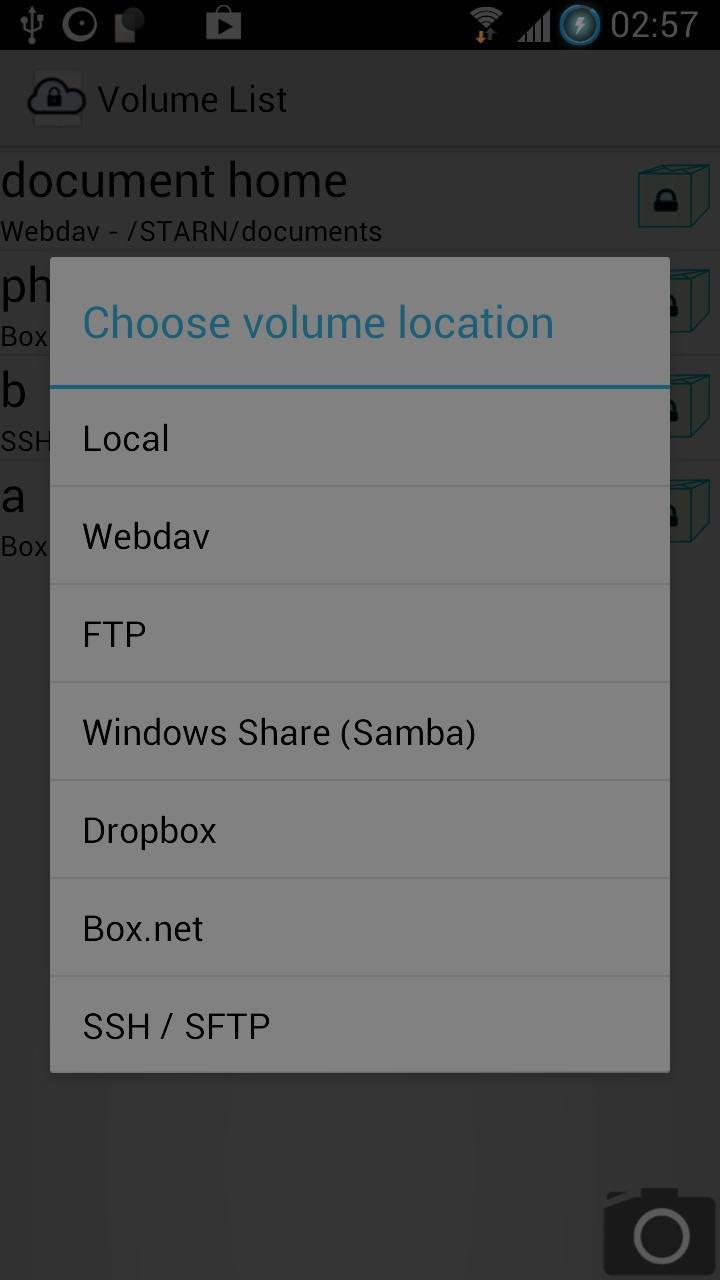720x1280 pixels.
Task: Tap the Volume List title bar
Action: (x=190, y=97)
